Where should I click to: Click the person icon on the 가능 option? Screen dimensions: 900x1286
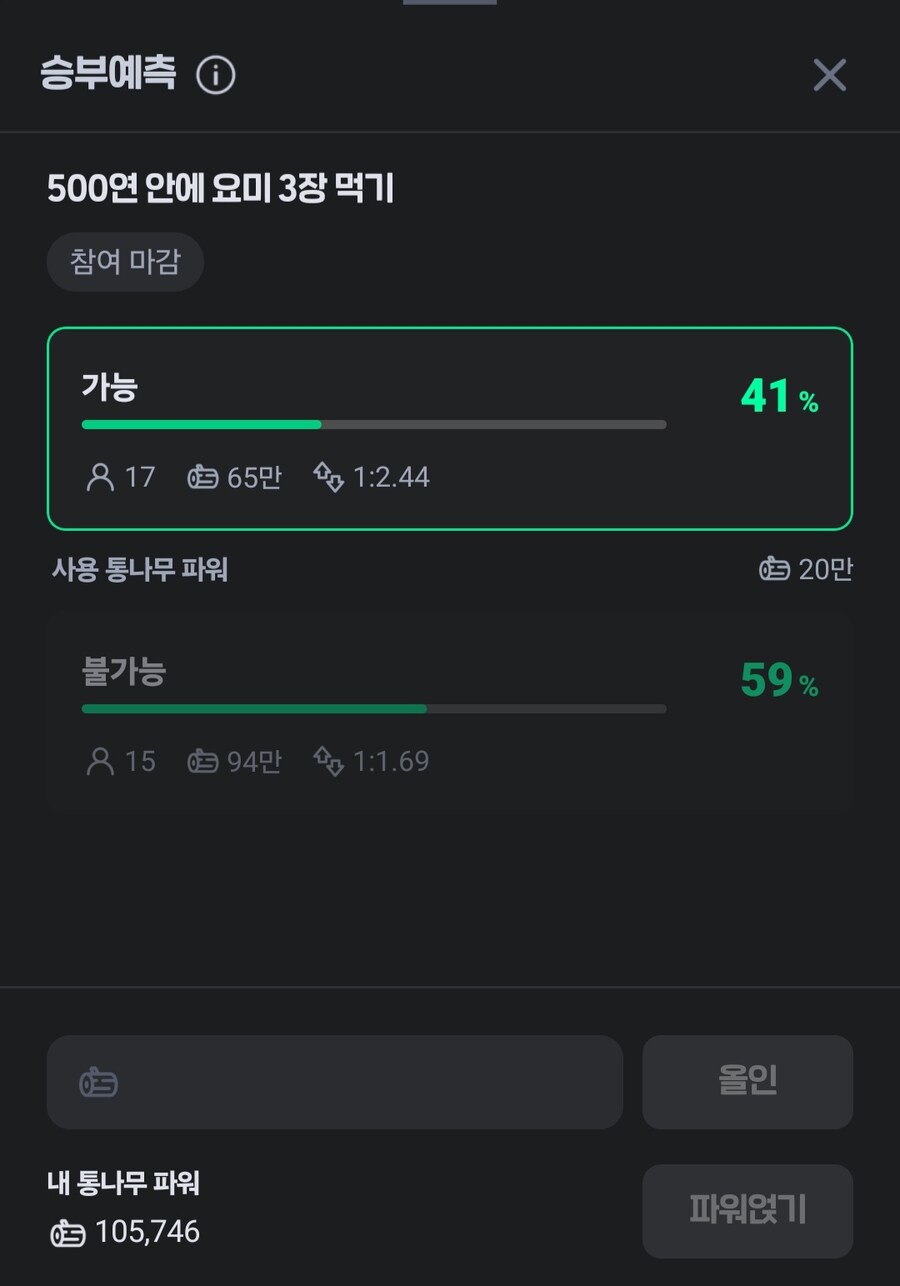coord(102,477)
